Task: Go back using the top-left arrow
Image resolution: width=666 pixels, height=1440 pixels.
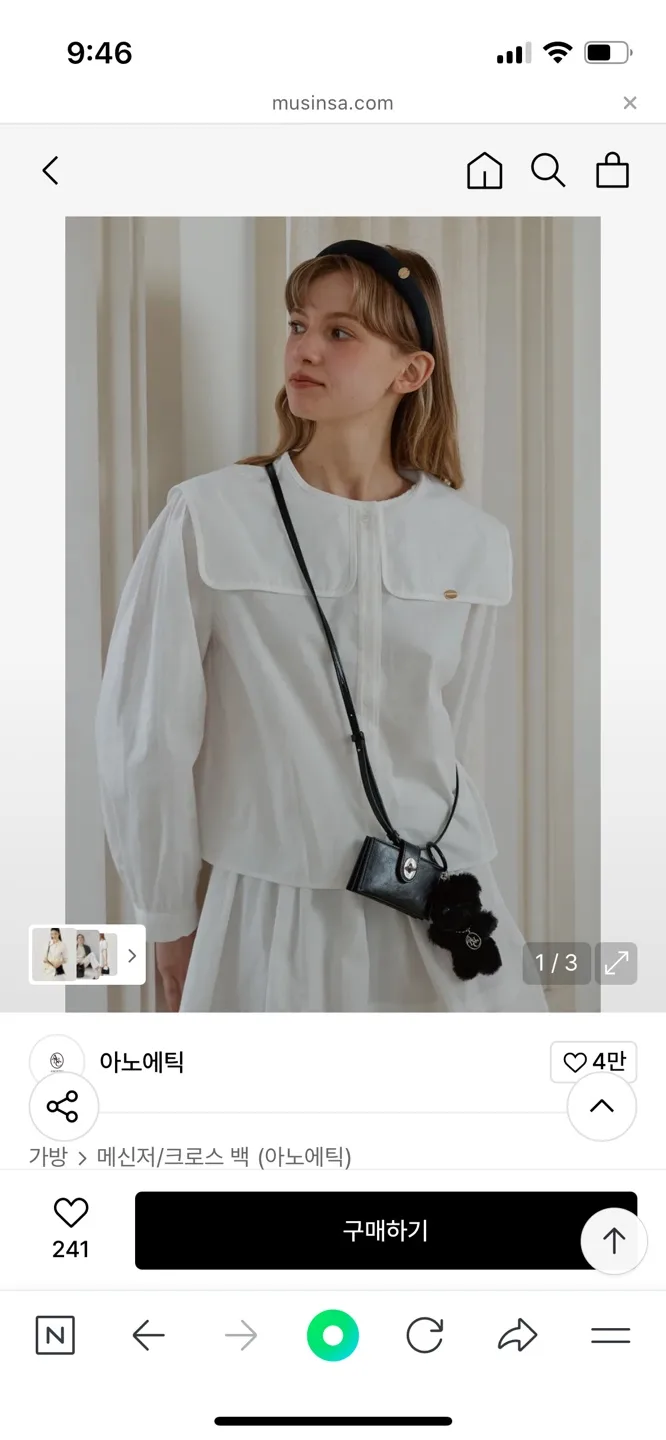Action: click(x=50, y=171)
